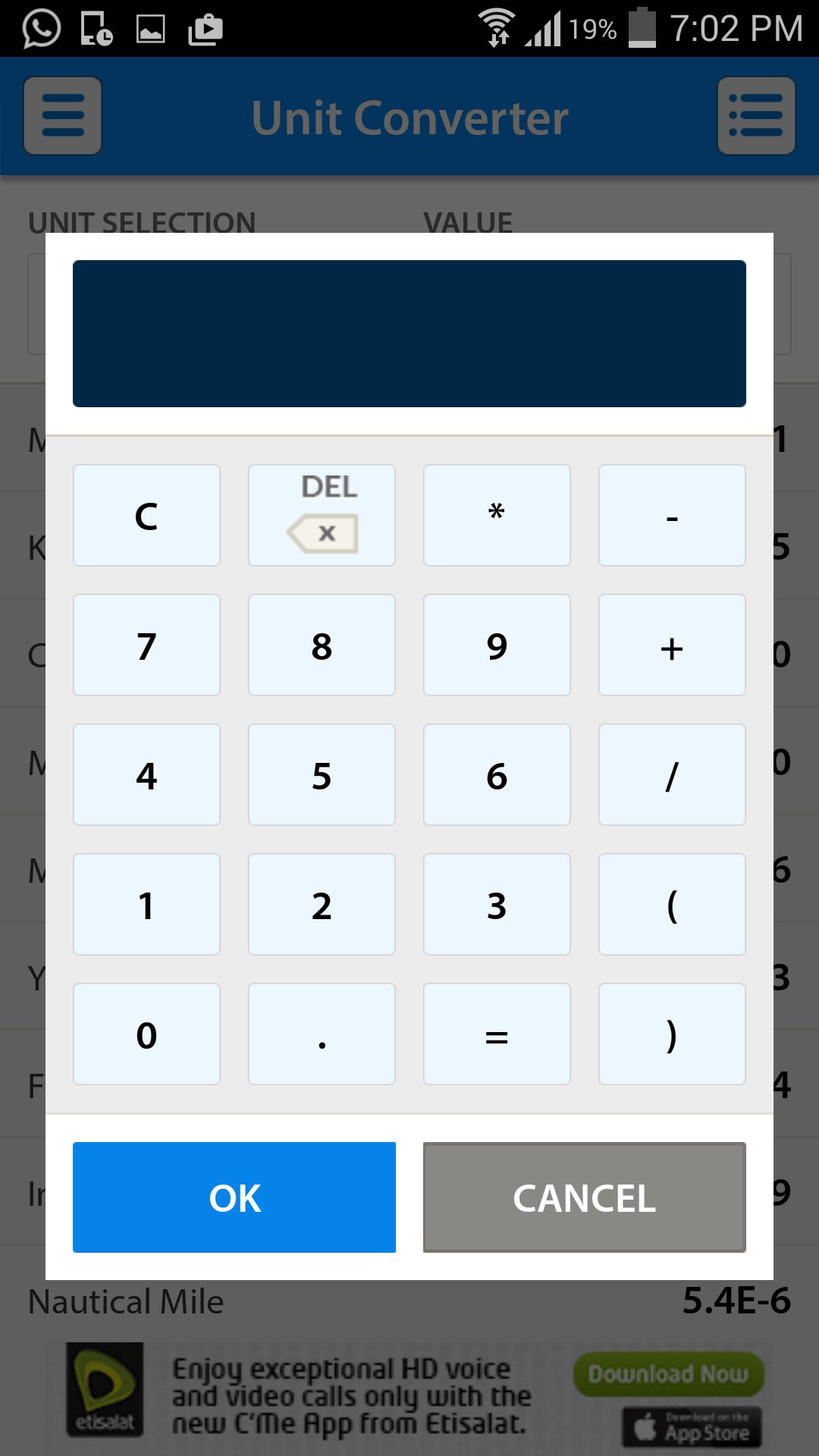
Task: Tap the plus operator key
Action: (x=672, y=645)
